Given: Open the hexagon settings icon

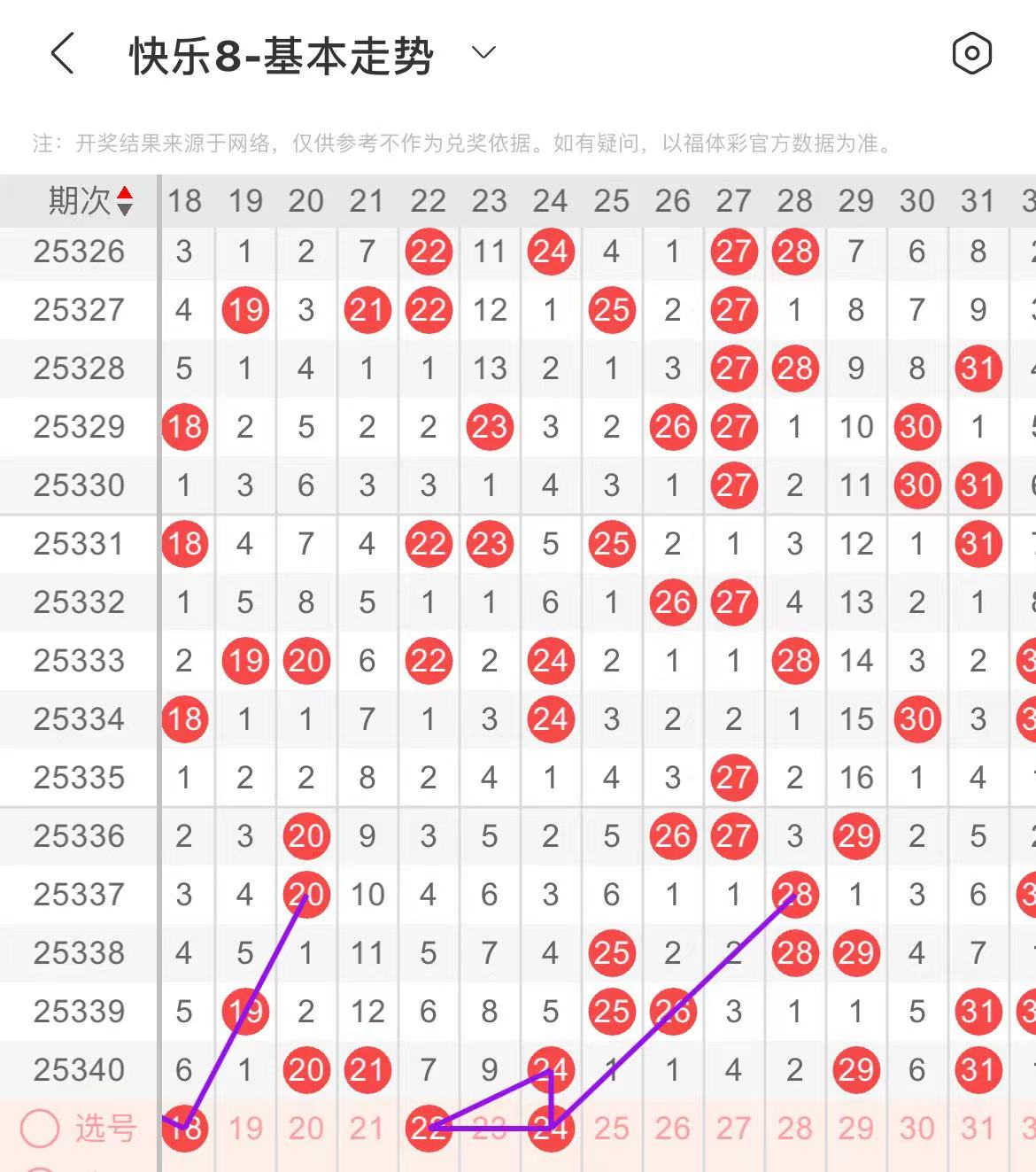Looking at the screenshot, I should coord(971,54).
